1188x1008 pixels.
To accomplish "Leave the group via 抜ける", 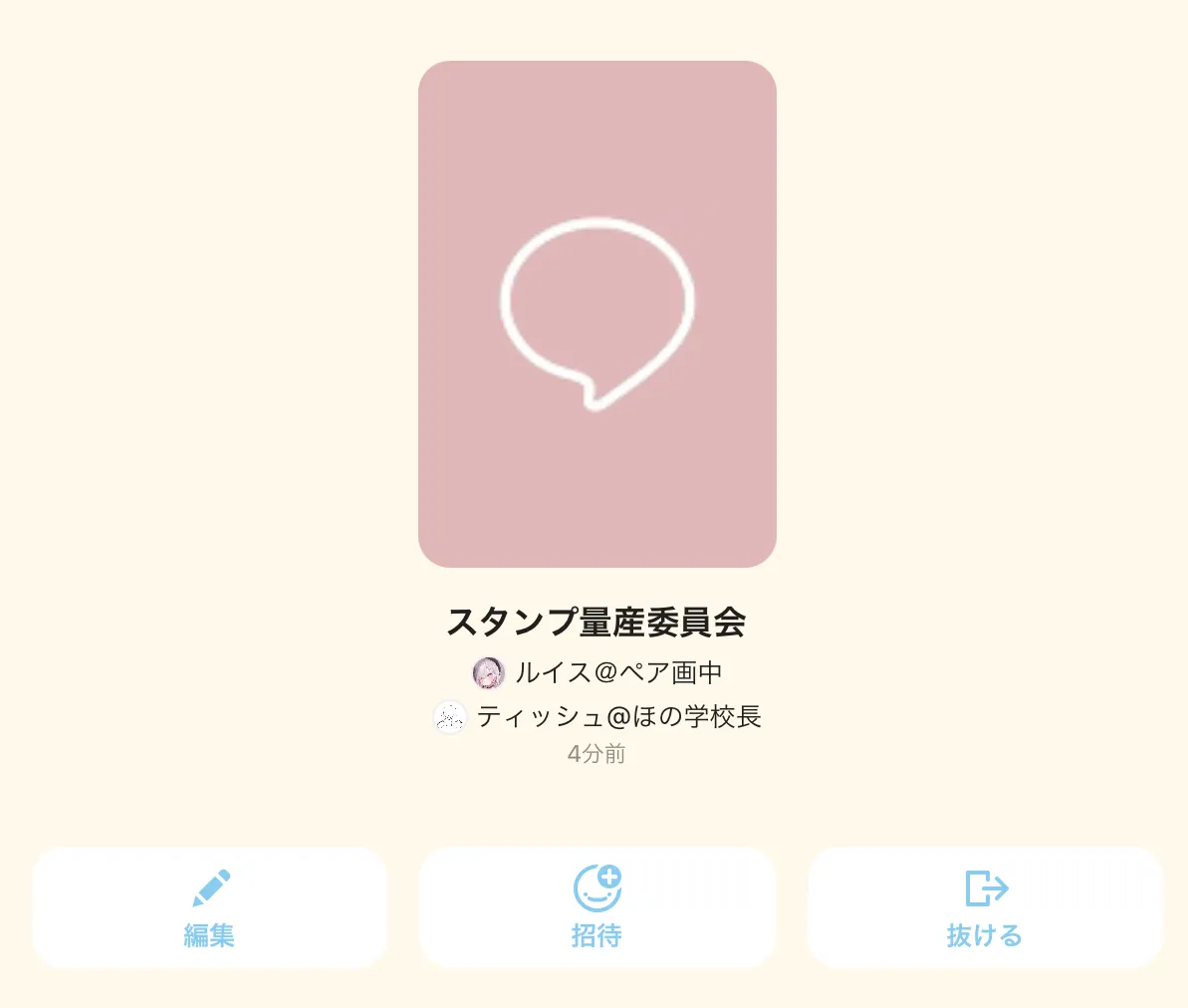I will [x=985, y=907].
